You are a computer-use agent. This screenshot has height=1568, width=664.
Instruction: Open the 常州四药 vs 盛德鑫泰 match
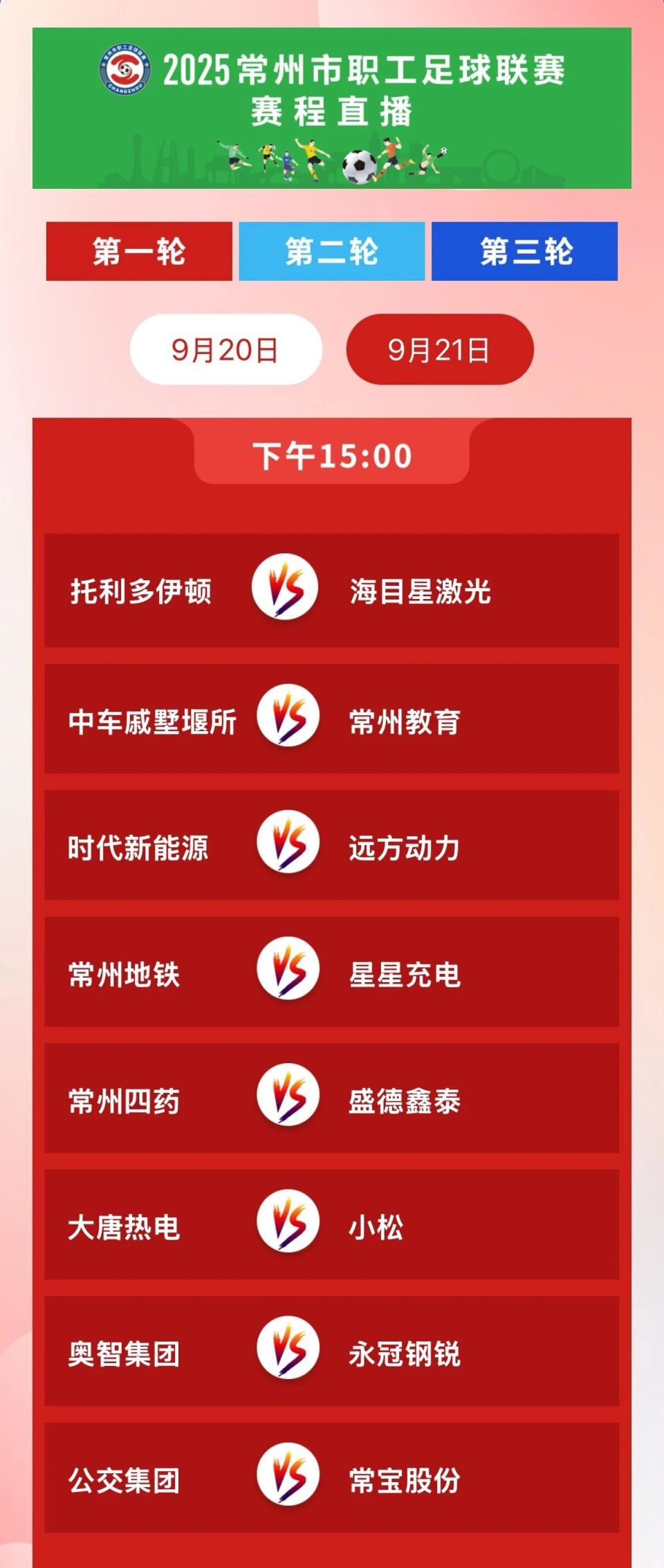(331, 1098)
